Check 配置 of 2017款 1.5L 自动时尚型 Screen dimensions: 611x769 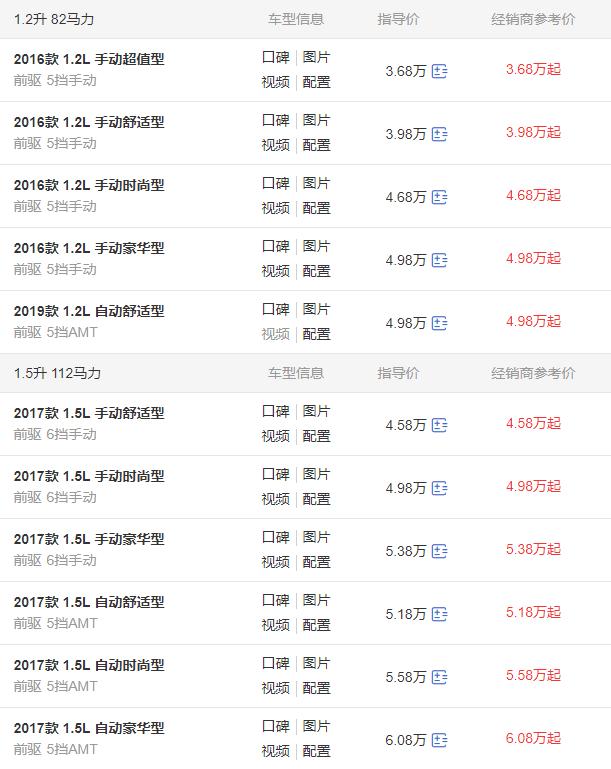[x=316, y=688]
